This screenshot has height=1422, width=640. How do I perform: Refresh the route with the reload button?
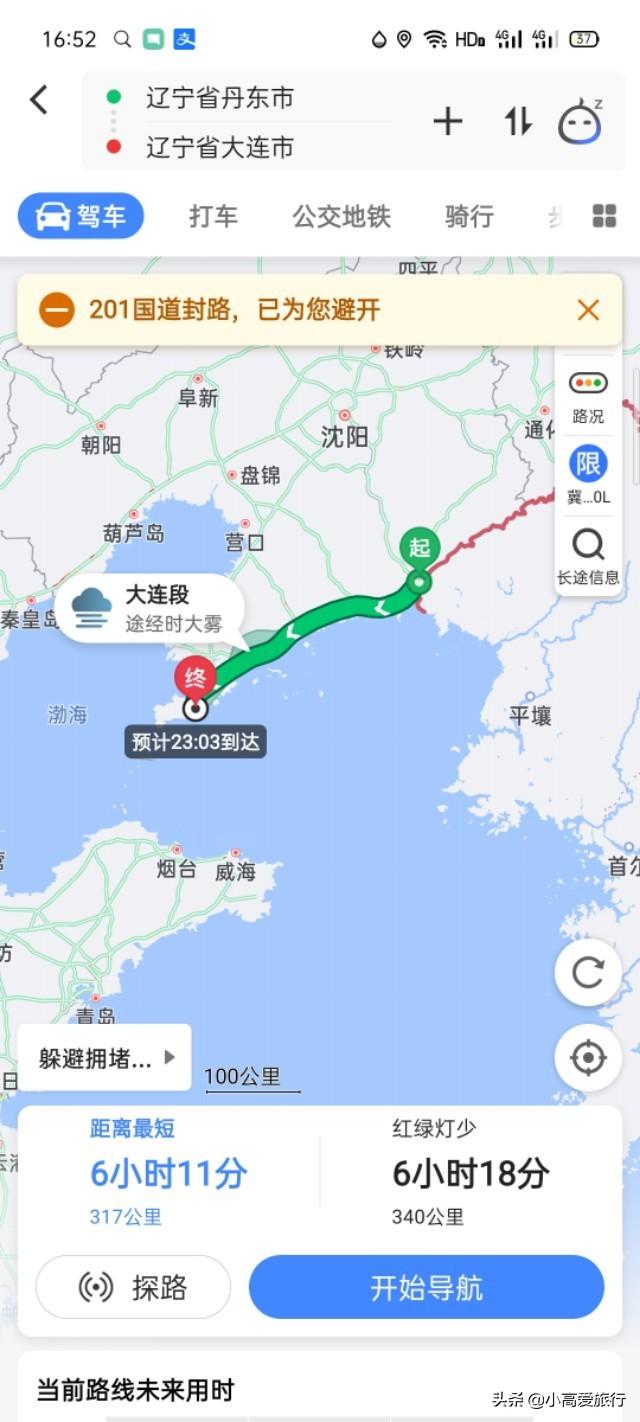(x=588, y=972)
